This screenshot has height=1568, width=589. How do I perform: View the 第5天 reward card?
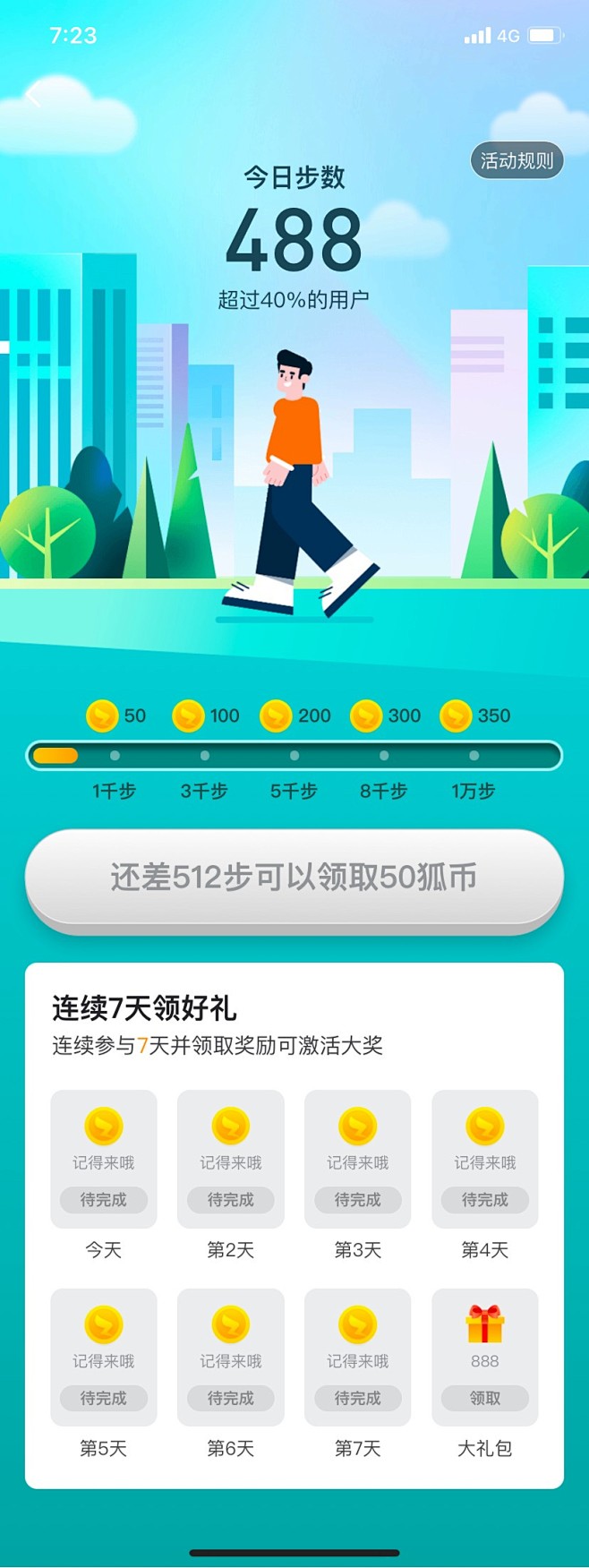click(104, 1357)
